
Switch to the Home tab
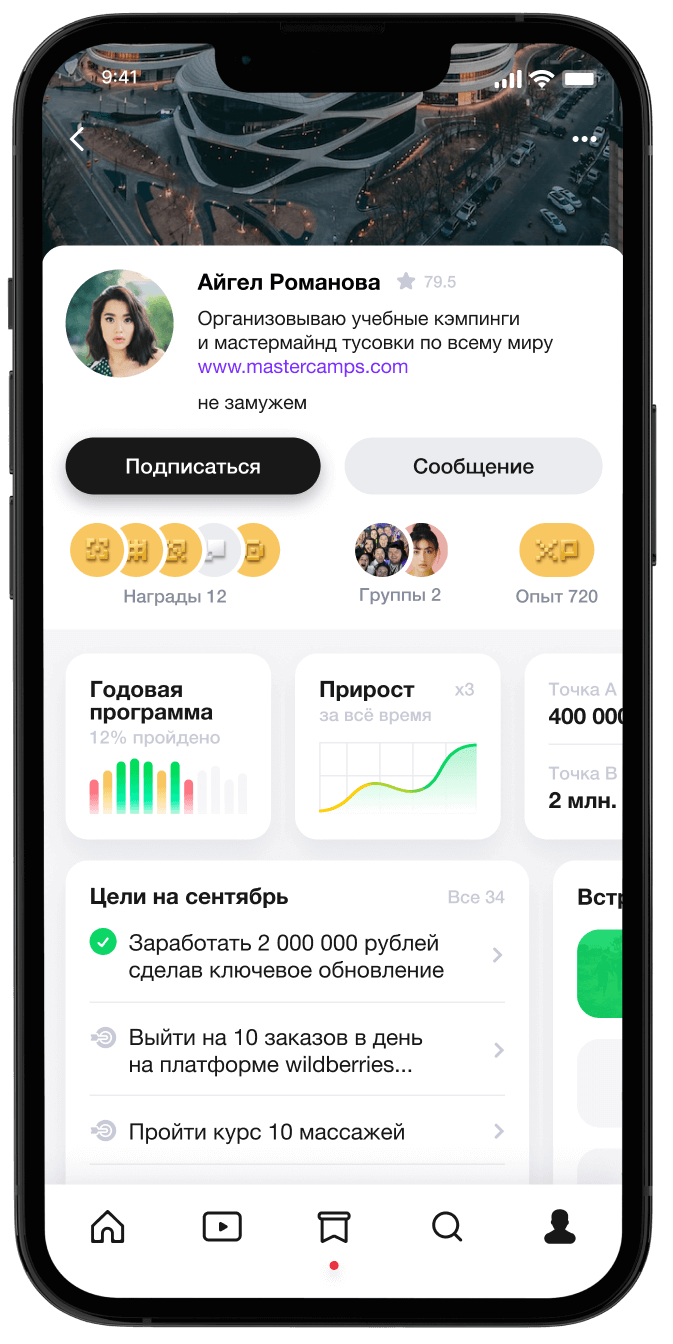[108, 1226]
